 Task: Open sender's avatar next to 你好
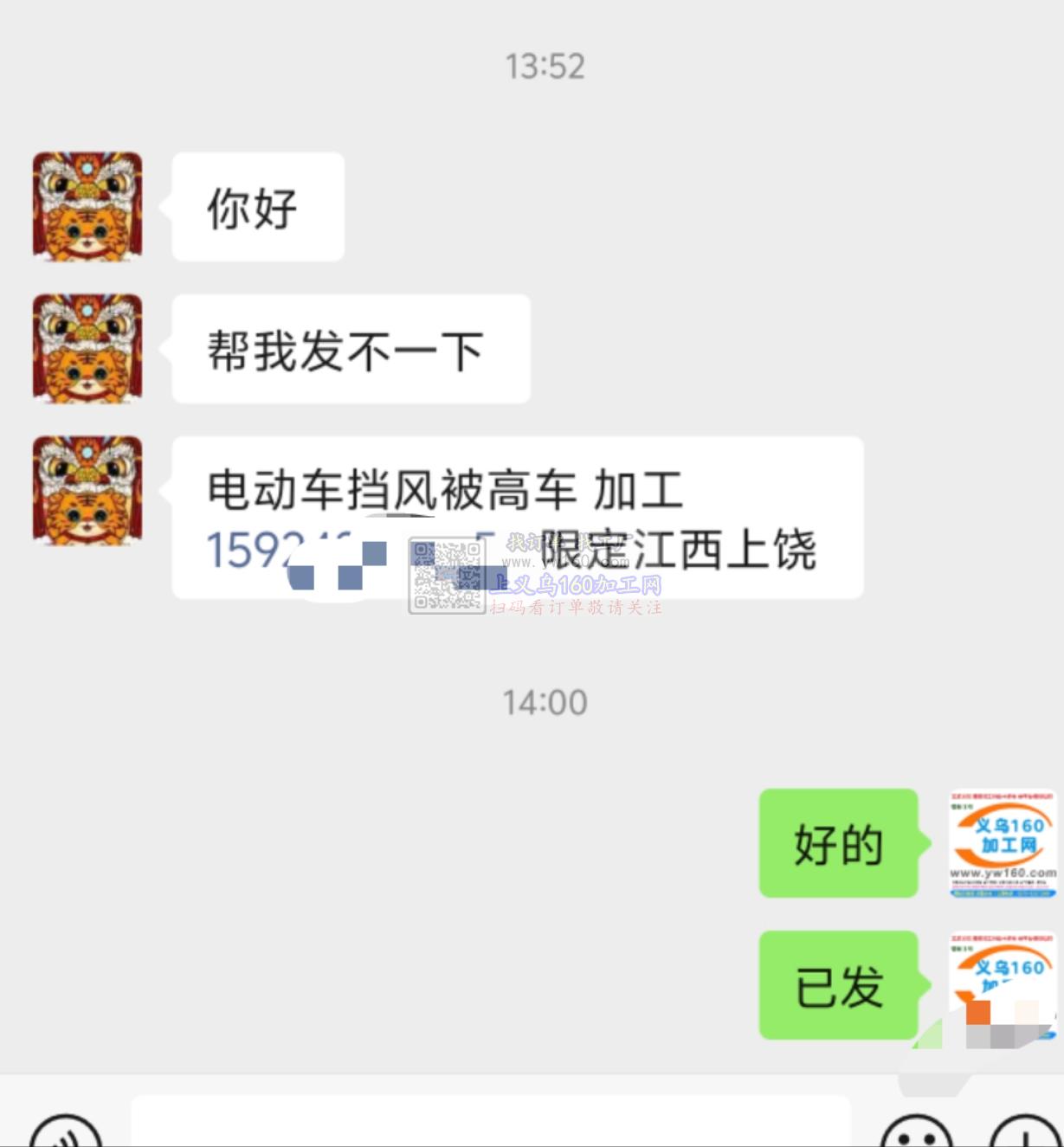coord(87,207)
